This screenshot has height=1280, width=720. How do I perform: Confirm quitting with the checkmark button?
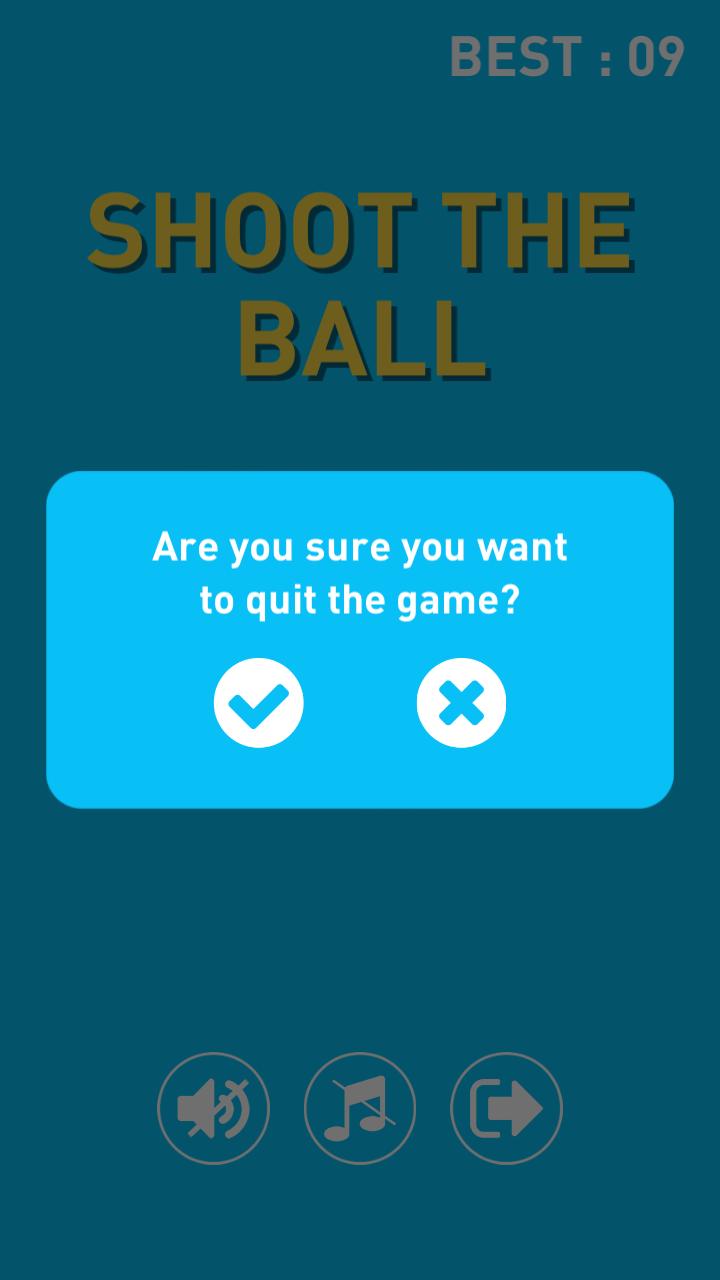258,703
